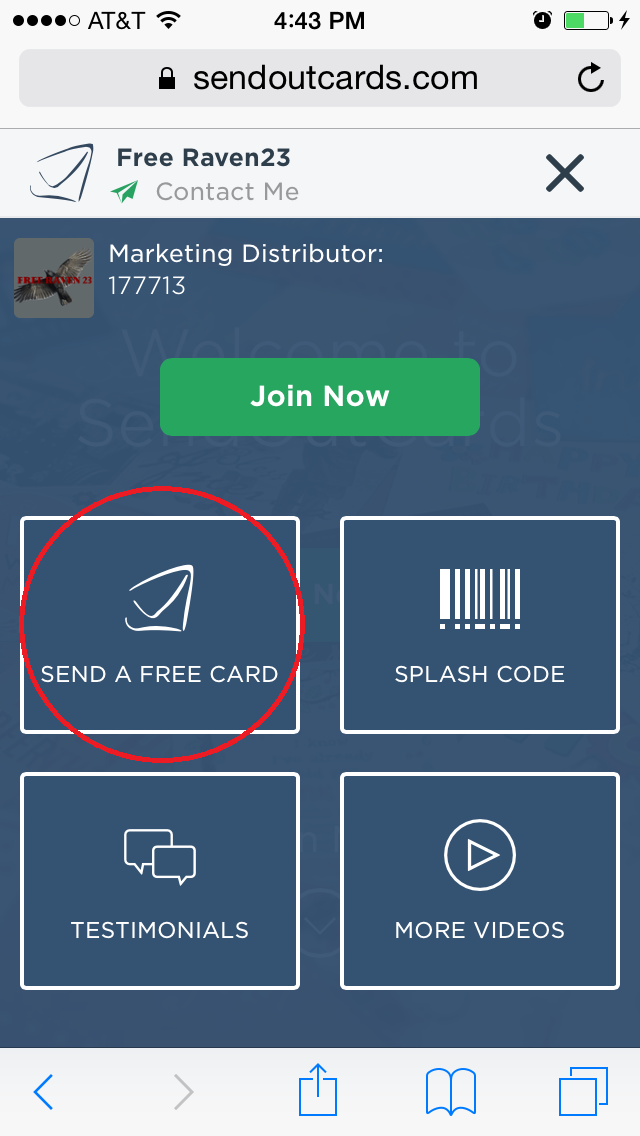Open the Splash Code tile
Viewport: 640px width, 1136px height.
pos(480,625)
